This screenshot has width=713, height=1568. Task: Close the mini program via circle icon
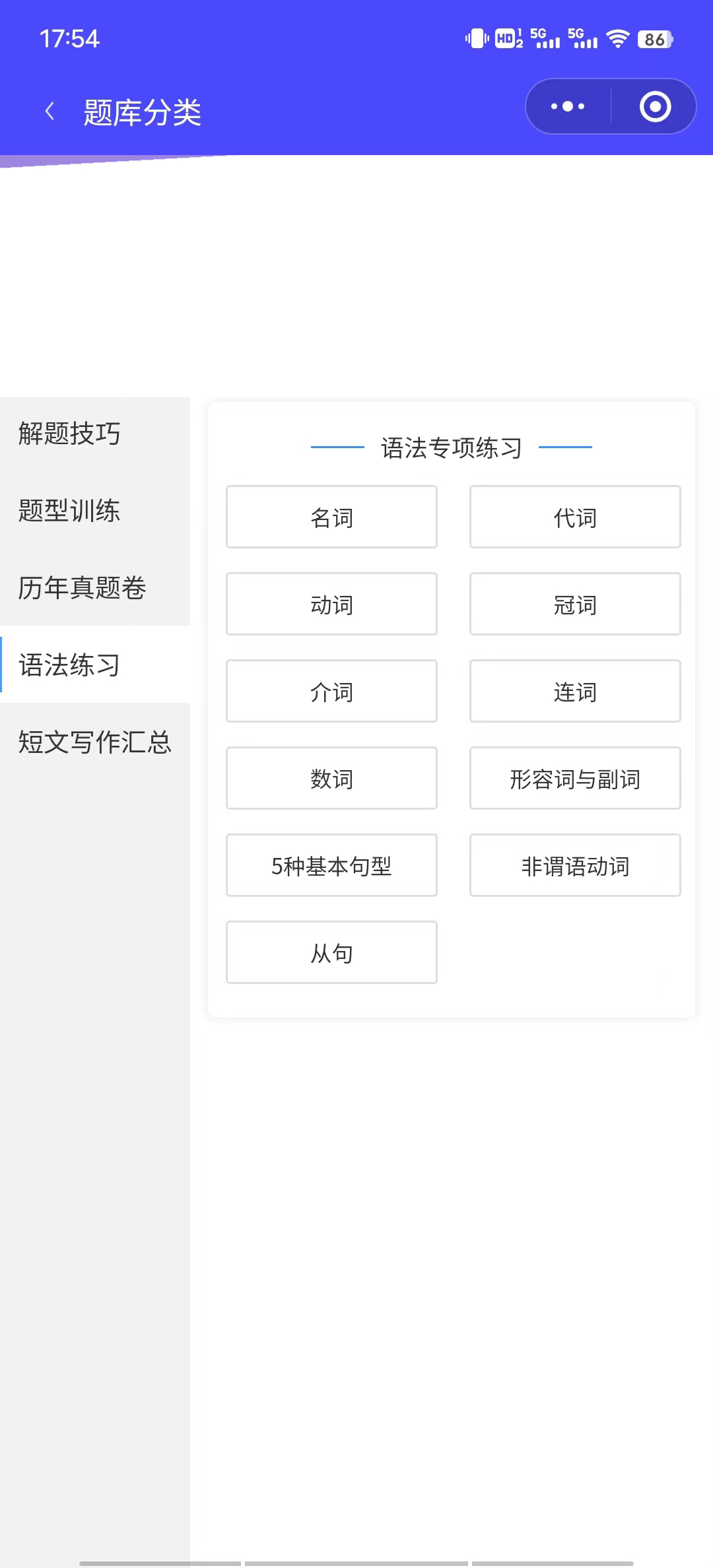point(655,106)
